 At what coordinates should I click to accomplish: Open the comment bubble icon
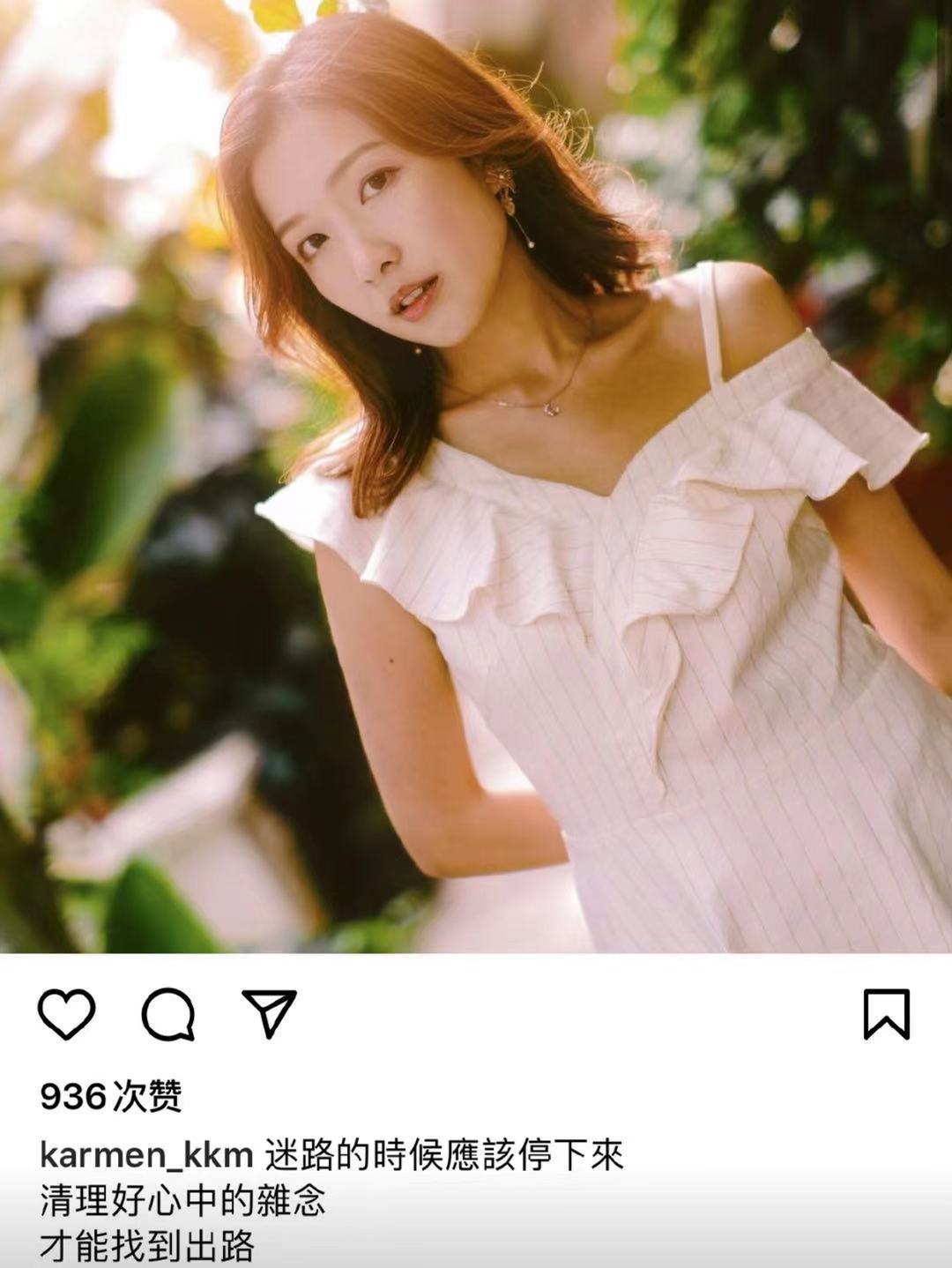[167, 1015]
